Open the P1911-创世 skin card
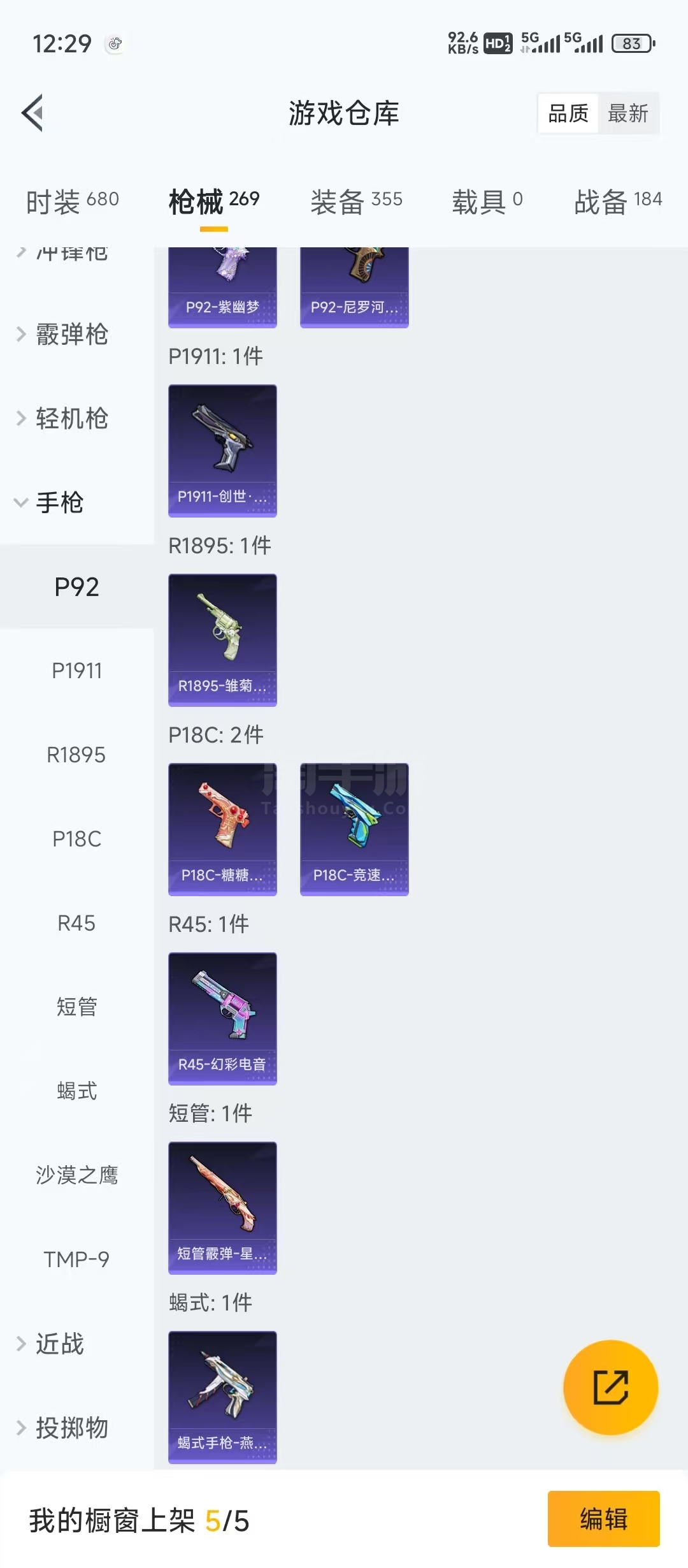 point(222,450)
